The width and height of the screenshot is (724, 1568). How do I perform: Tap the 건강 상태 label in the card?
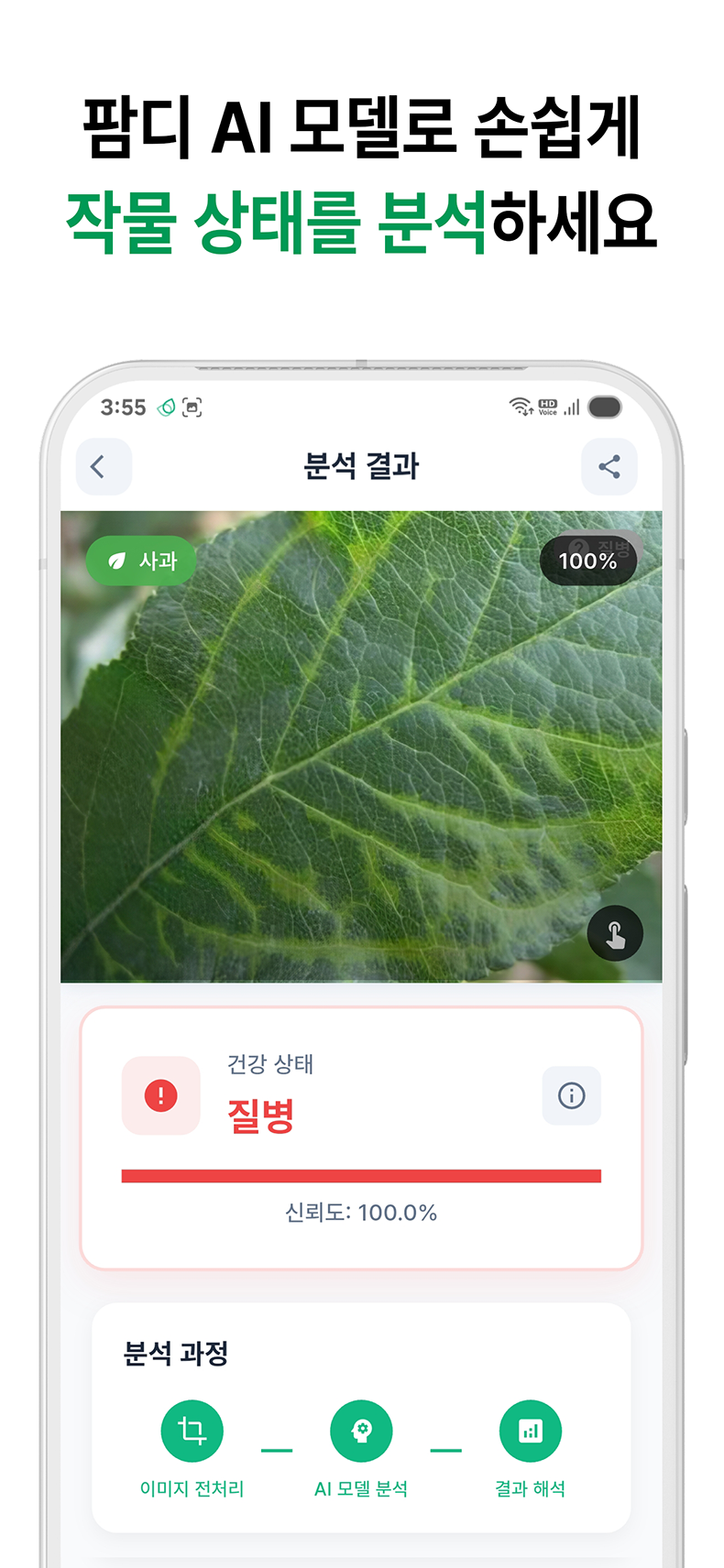coord(270,1065)
